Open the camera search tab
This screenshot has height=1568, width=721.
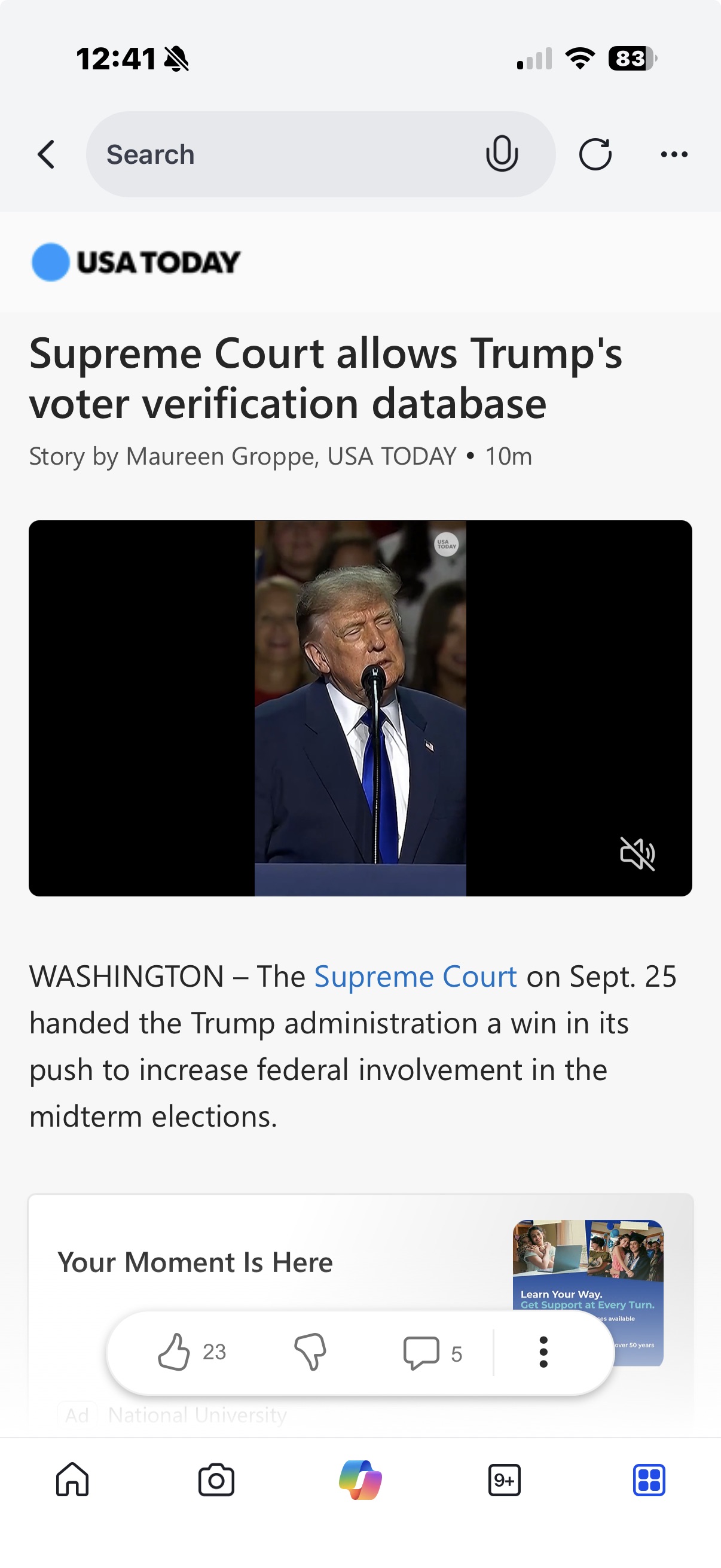[216, 1479]
